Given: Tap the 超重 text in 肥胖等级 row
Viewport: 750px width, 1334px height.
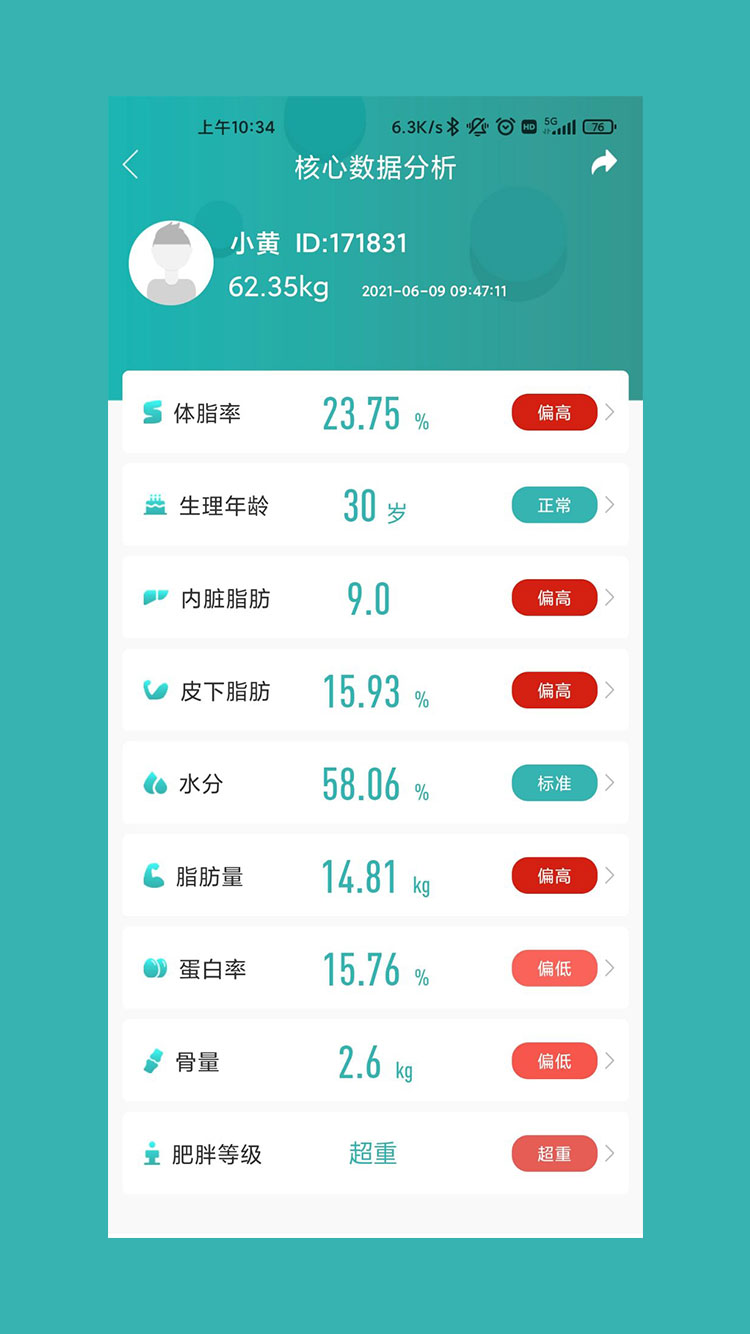Looking at the screenshot, I should (372, 1153).
